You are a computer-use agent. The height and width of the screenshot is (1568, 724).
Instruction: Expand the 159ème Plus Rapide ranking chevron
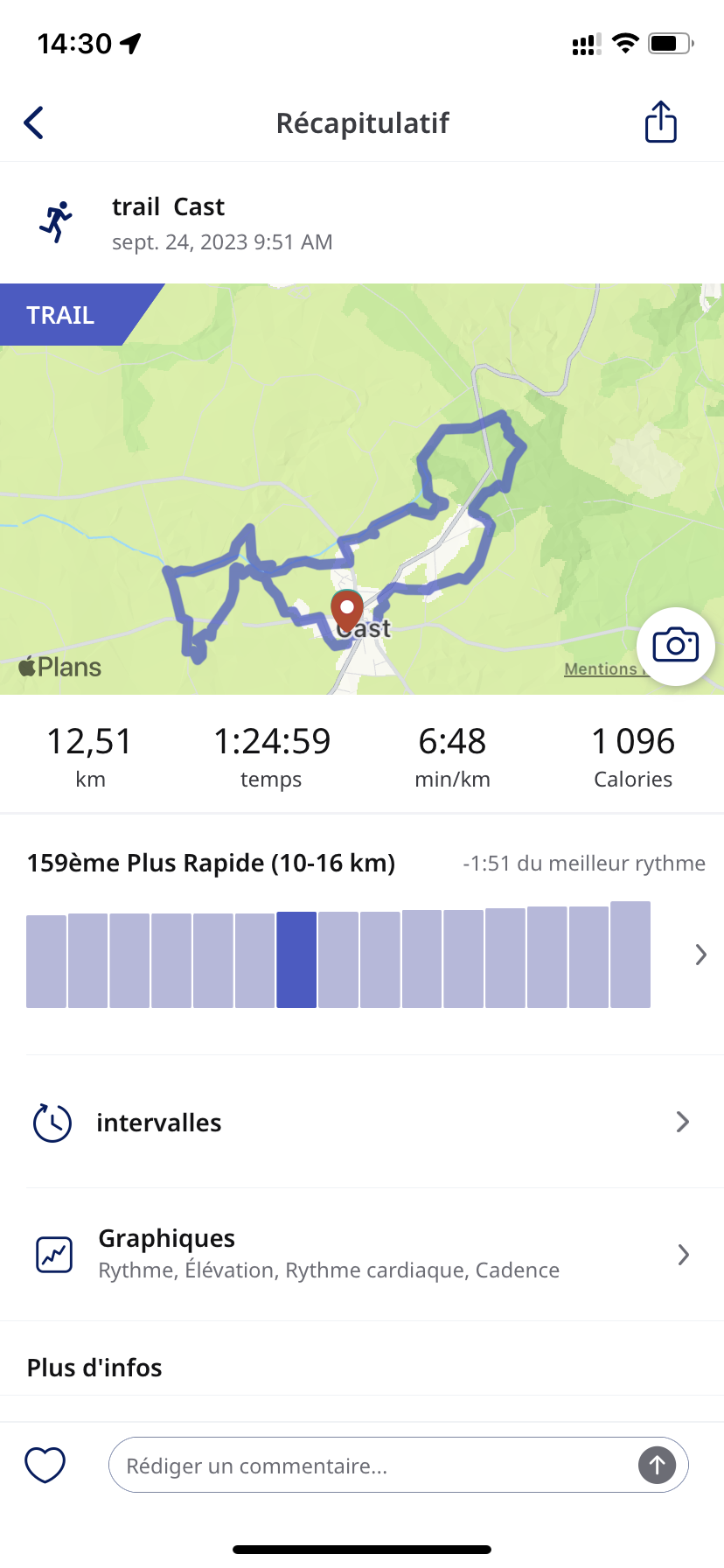tap(700, 955)
